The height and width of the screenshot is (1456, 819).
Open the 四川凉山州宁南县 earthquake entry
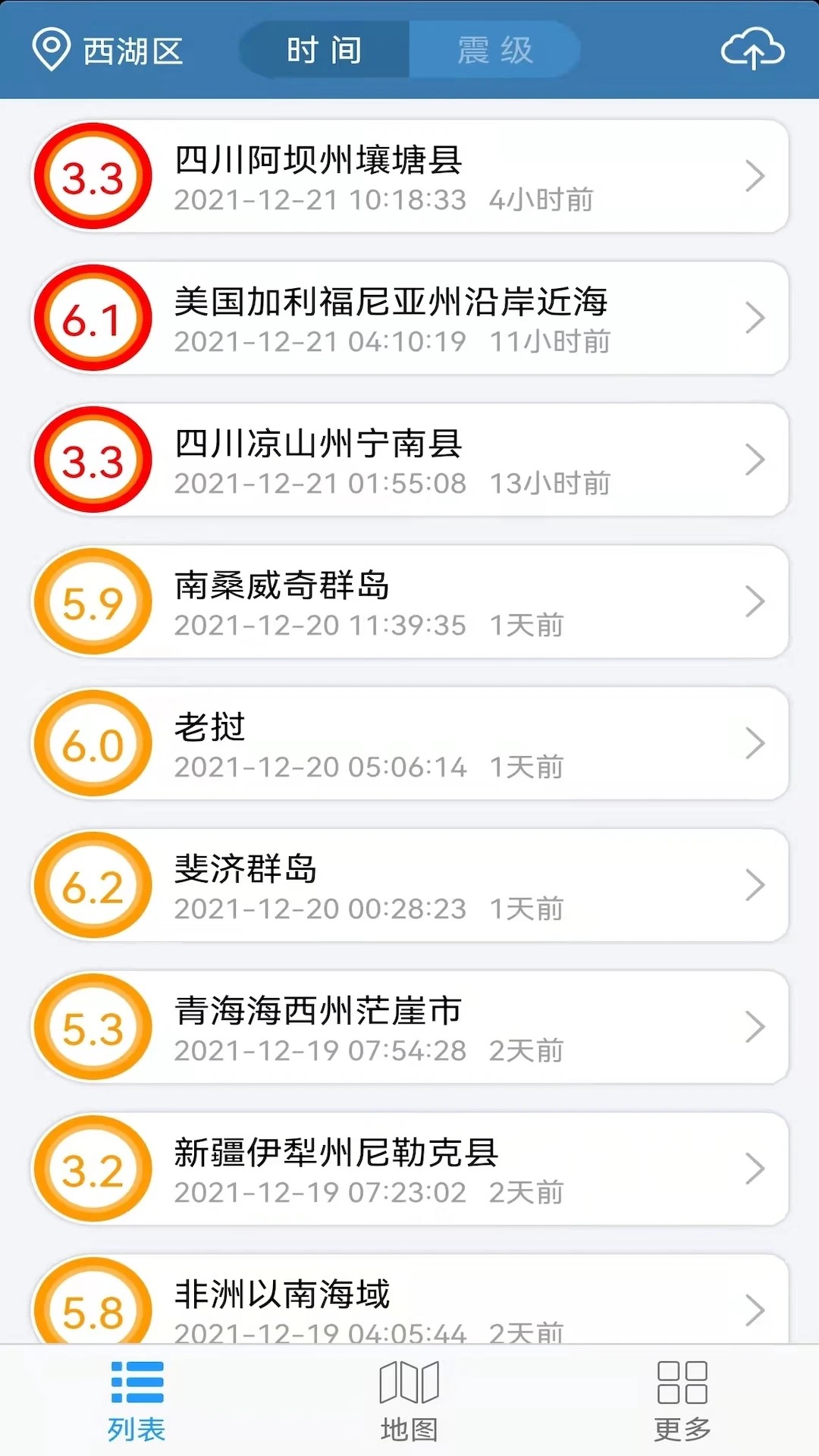click(x=409, y=460)
